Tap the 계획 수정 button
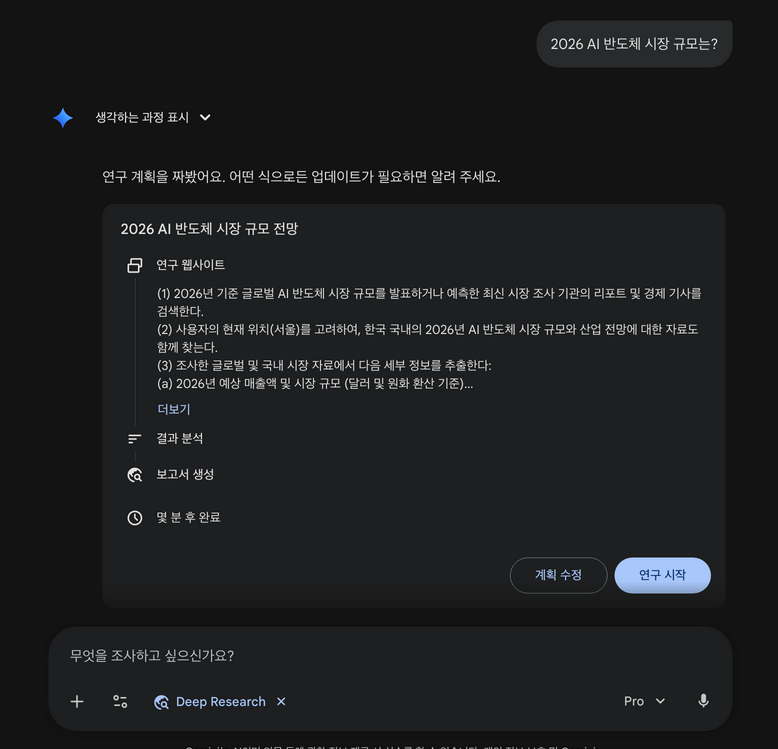This screenshot has height=749, width=778. 558,575
